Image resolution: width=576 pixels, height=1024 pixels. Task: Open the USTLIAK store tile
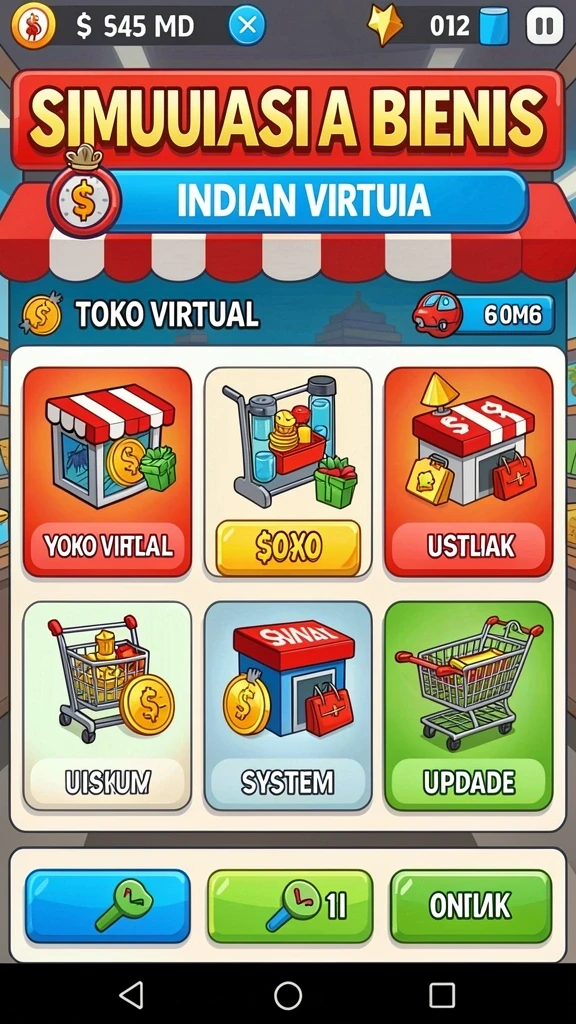468,472
